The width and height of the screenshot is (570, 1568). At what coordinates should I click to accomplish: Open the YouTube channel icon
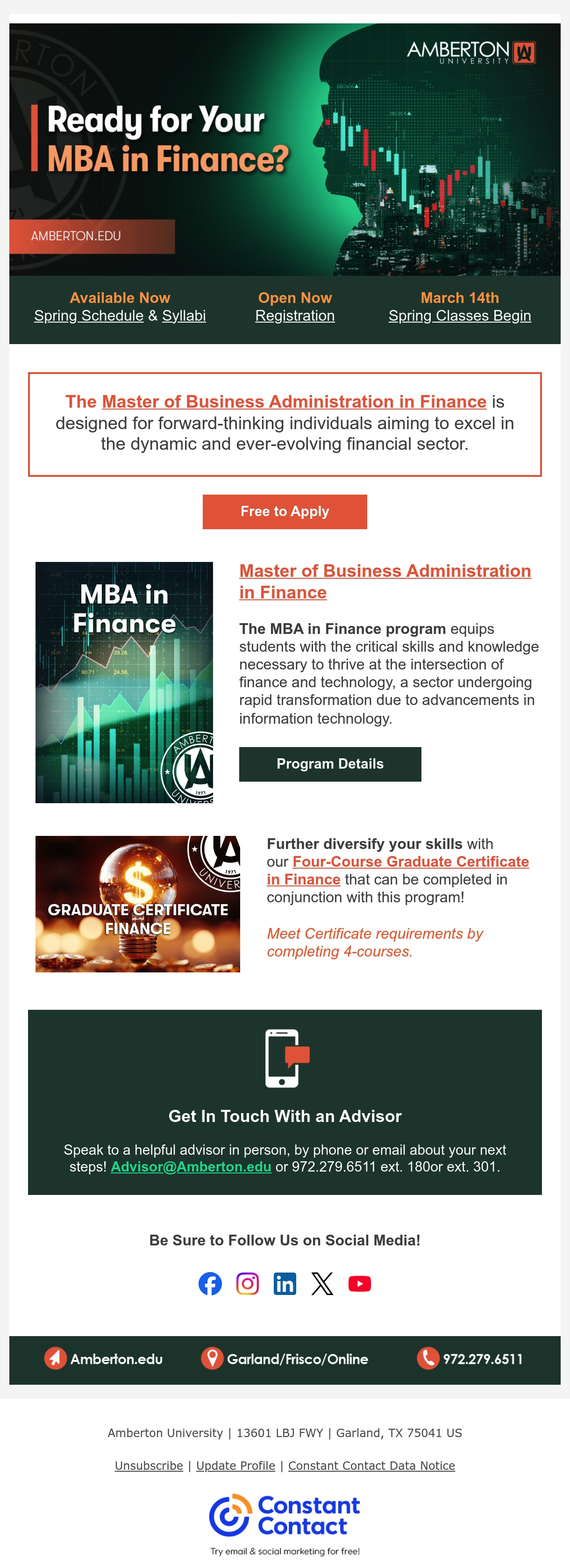click(359, 1284)
